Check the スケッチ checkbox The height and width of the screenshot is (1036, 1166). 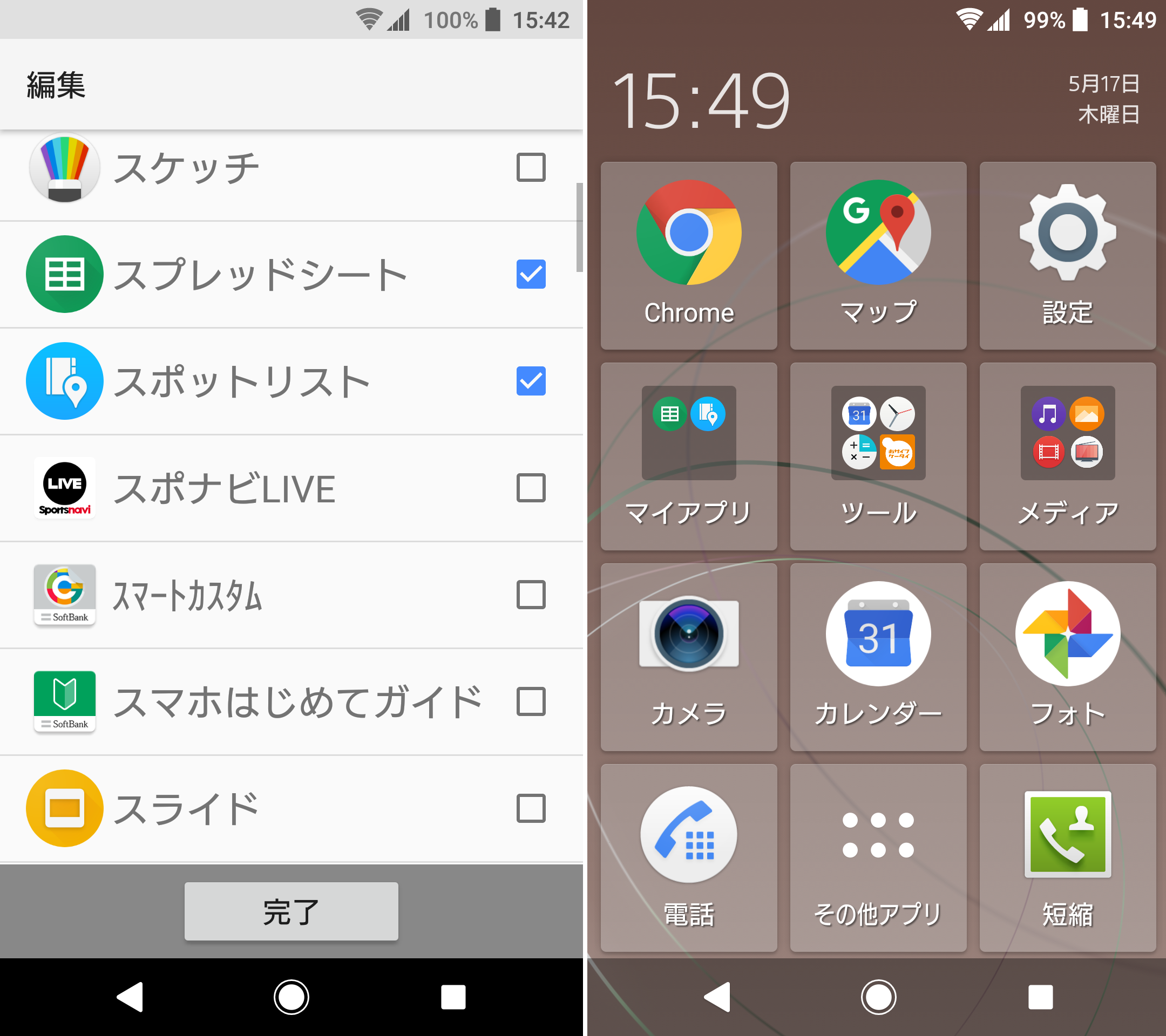tap(531, 167)
